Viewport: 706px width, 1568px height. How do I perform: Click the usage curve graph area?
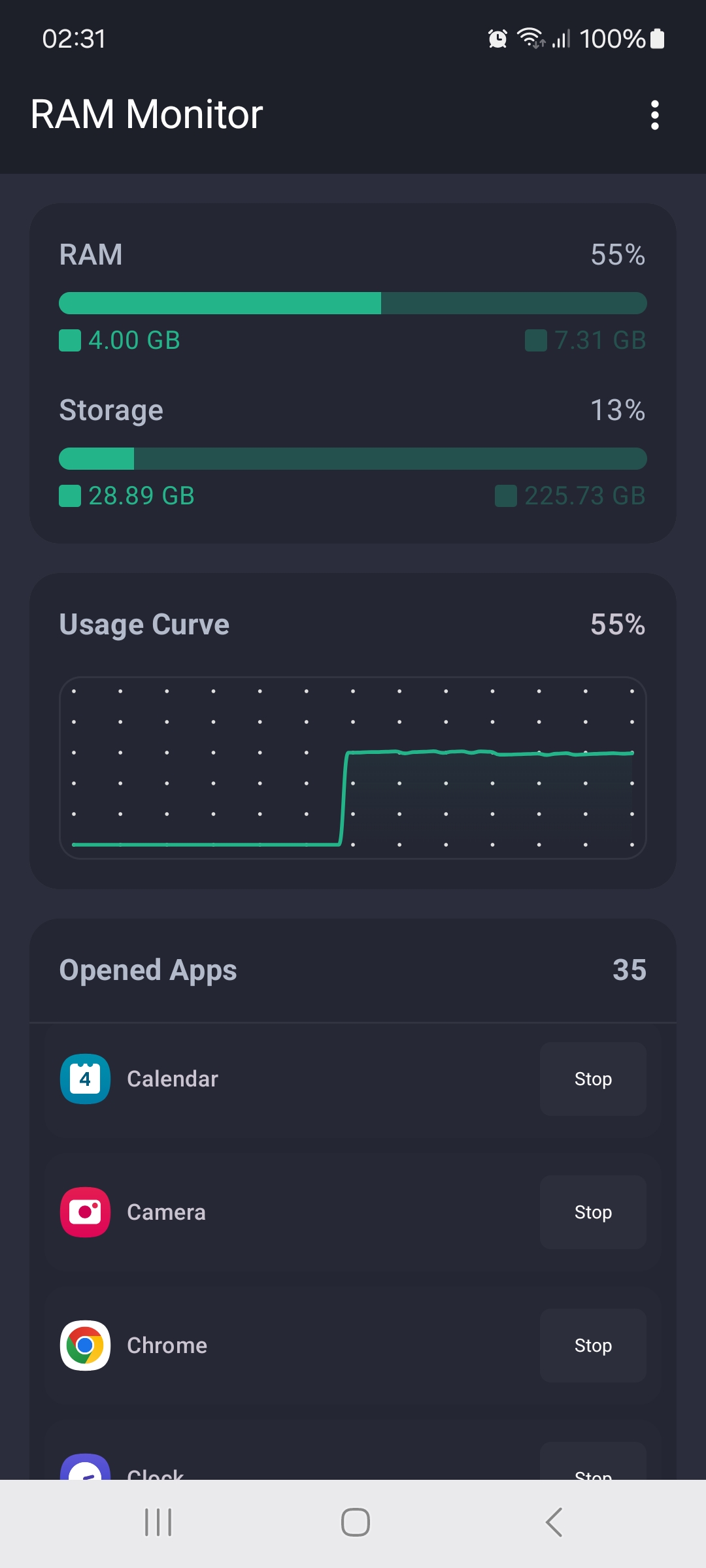tap(353, 768)
